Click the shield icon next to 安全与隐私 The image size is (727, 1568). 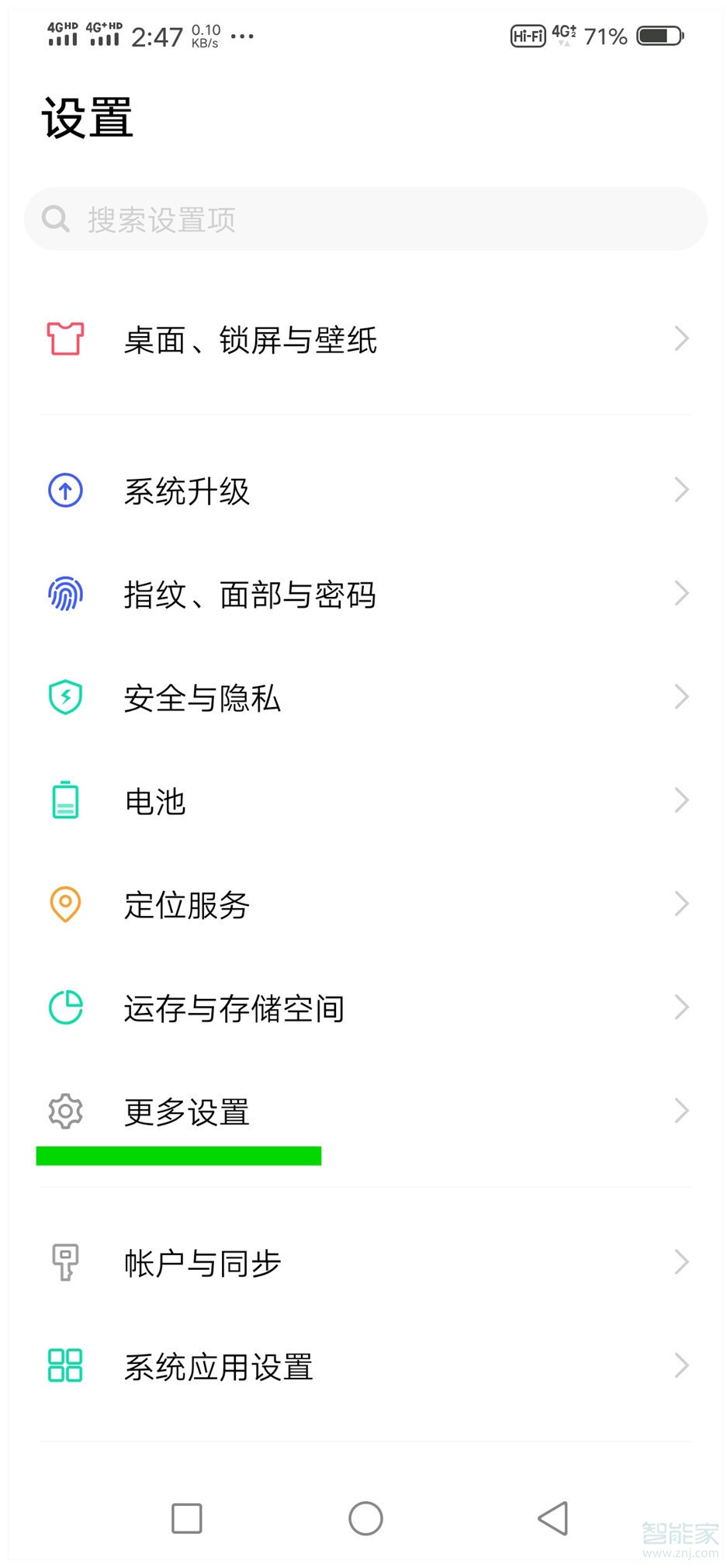tap(65, 697)
